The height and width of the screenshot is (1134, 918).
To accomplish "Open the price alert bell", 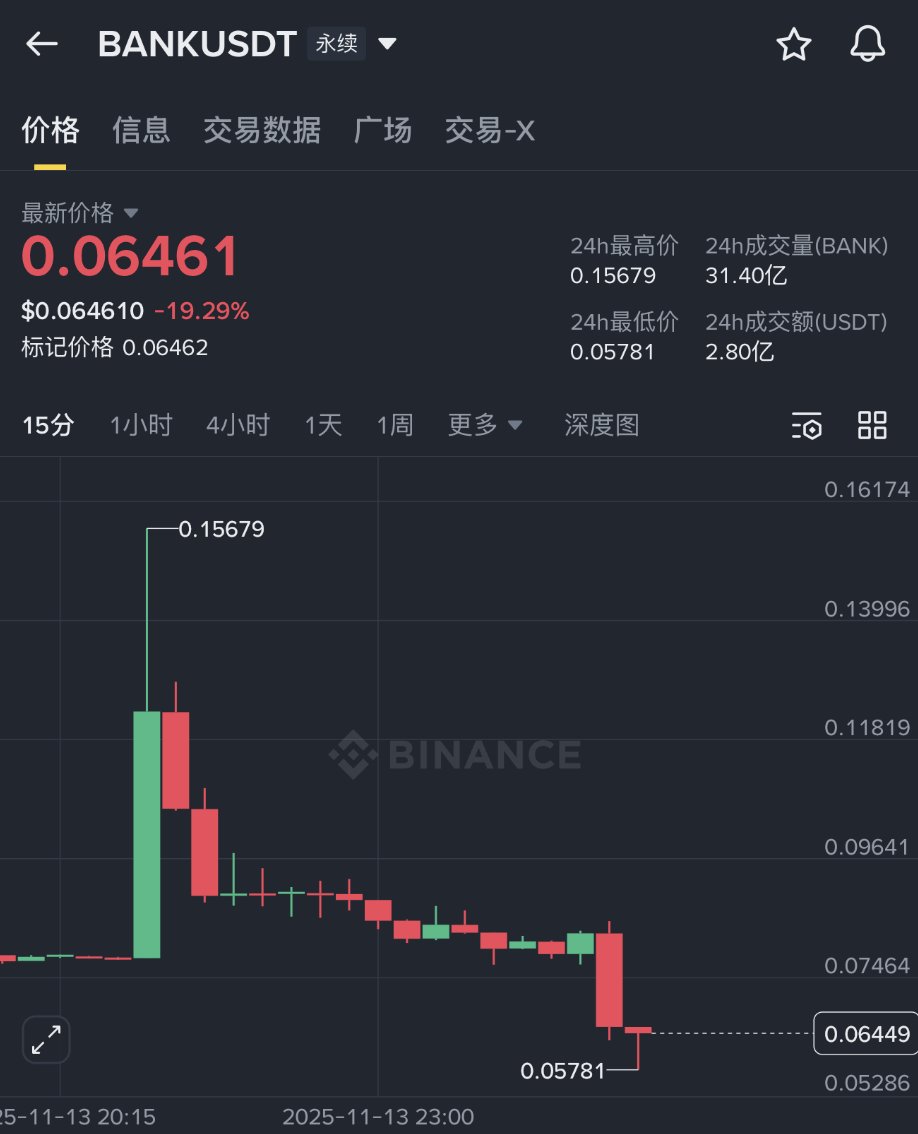I will click(x=867, y=44).
